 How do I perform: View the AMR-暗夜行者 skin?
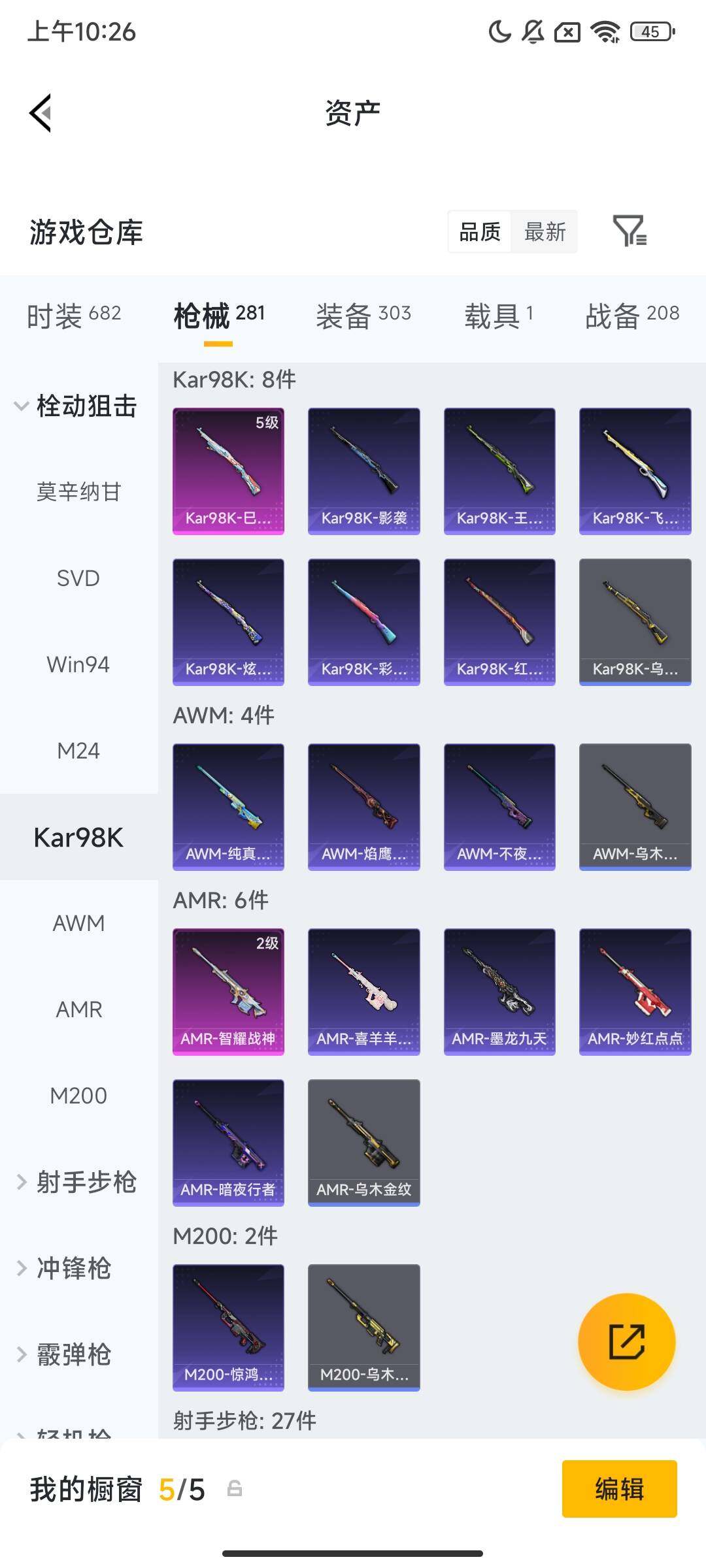click(x=228, y=1142)
